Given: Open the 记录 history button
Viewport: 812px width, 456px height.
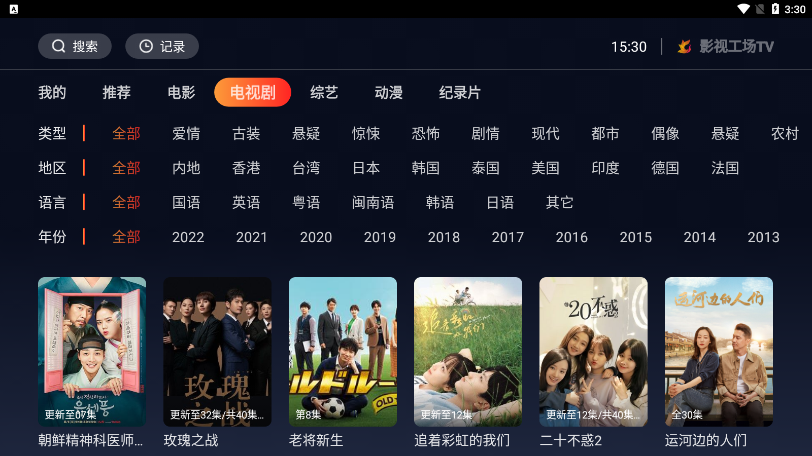Looking at the screenshot, I should [162, 46].
